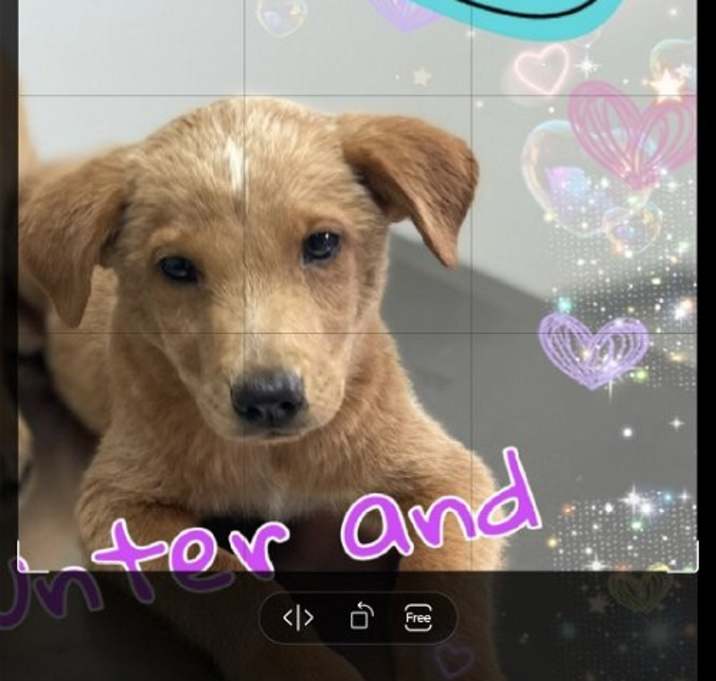This screenshot has height=681, width=716.
Task: Open the Free aspect ratio options
Action: (x=418, y=618)
